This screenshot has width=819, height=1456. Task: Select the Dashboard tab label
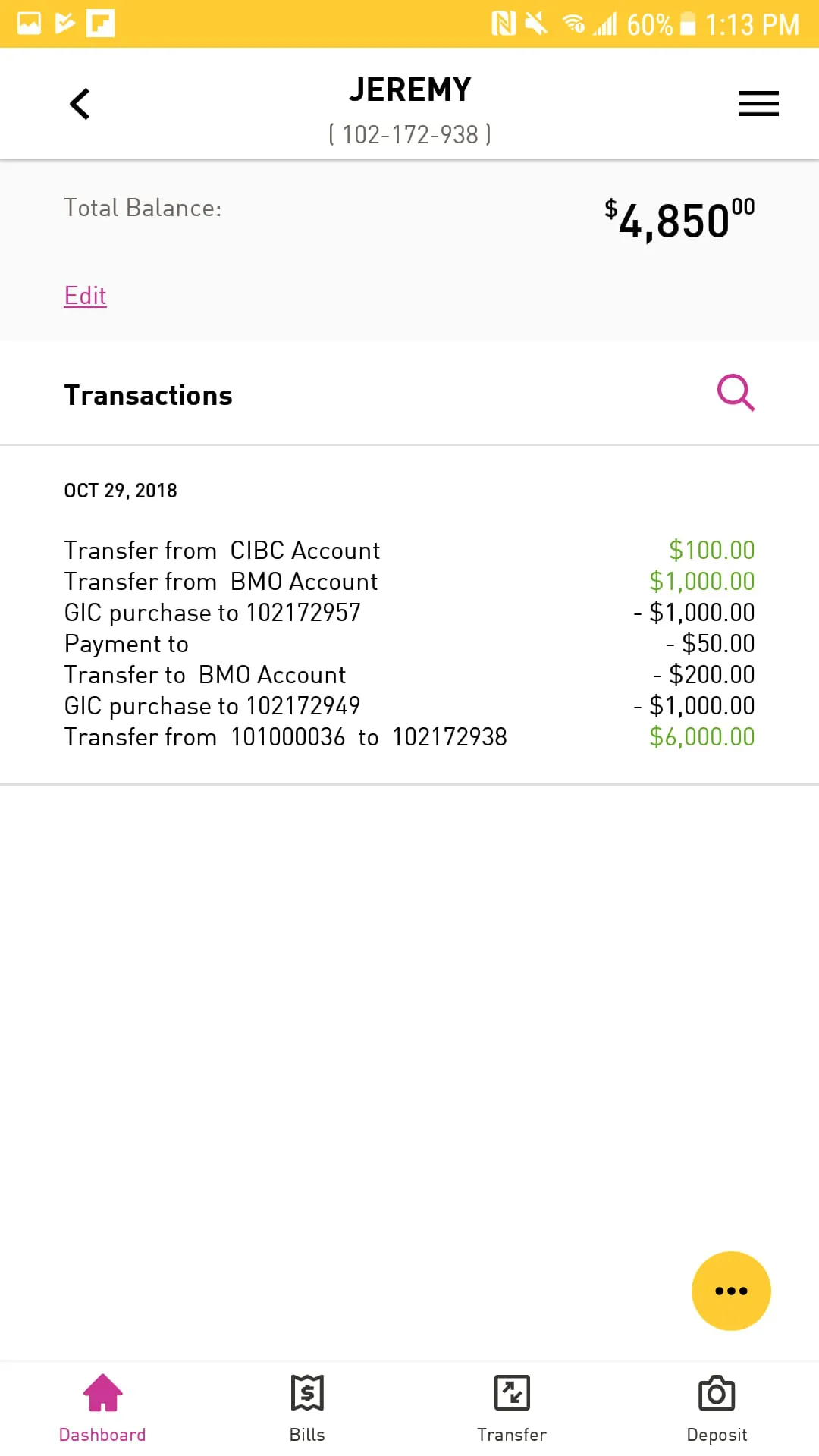click(102, 1433)
